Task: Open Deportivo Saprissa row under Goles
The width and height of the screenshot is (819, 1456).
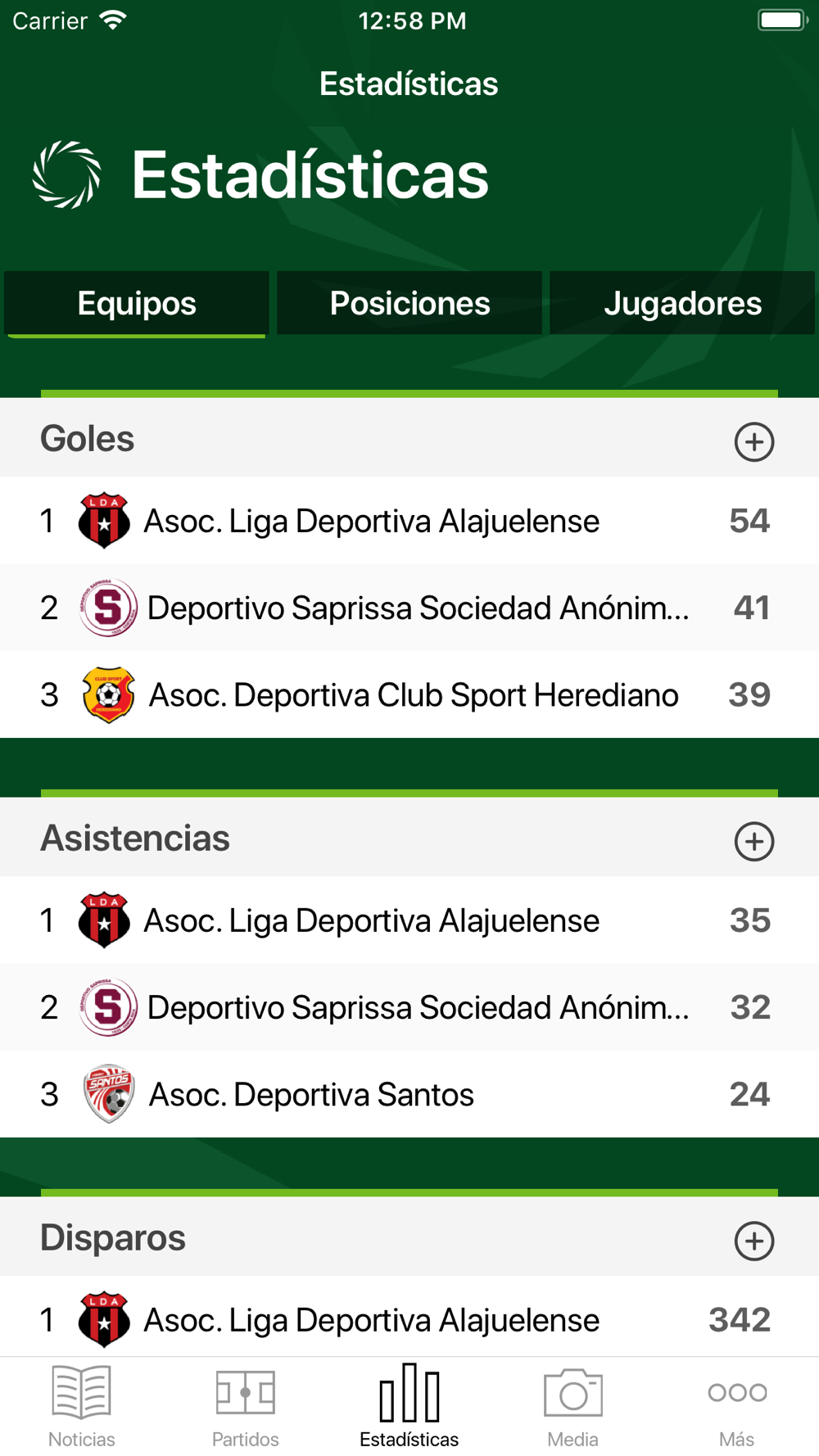Action: (409, 608)
